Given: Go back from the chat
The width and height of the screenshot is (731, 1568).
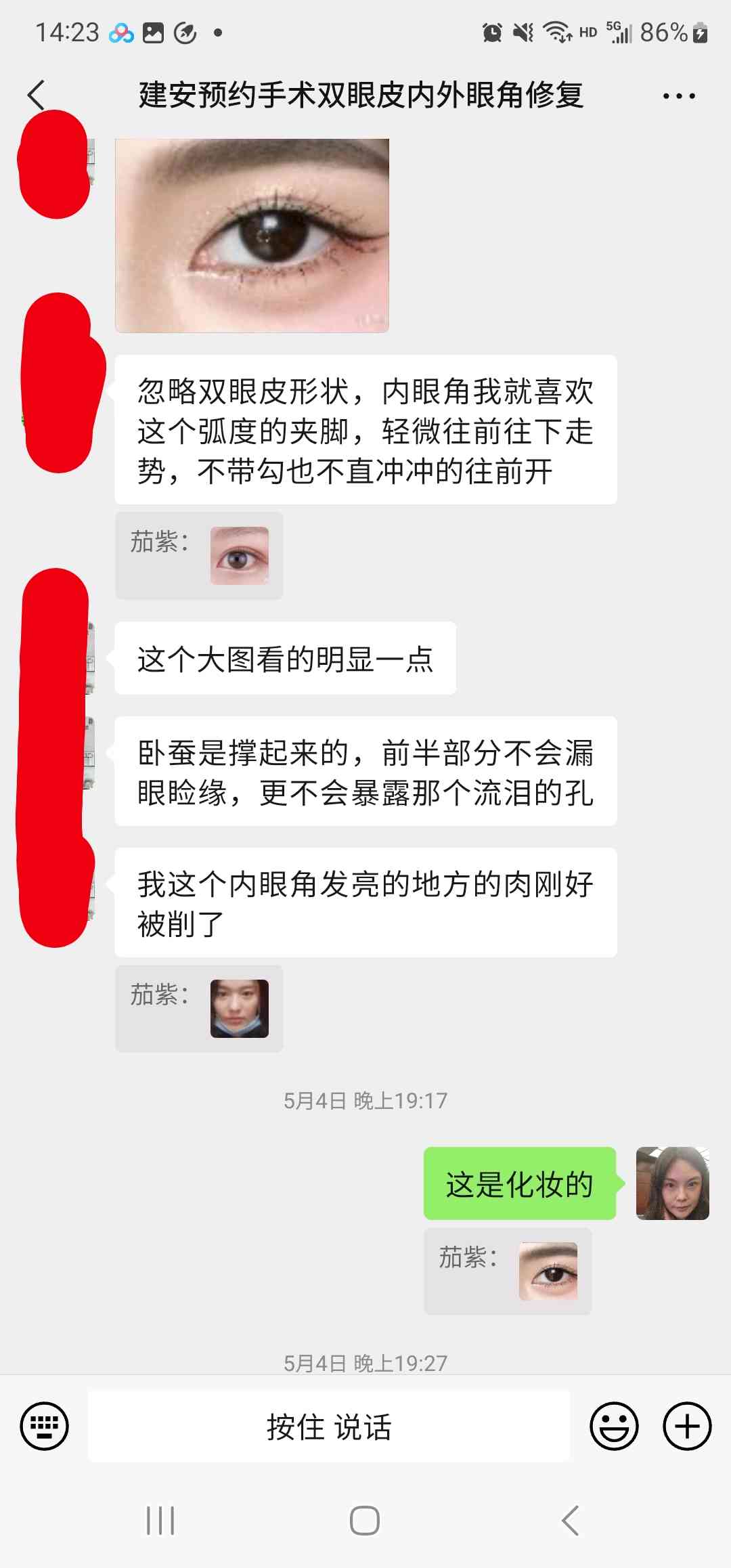Looking at the screenshot, I should pos(37,95).
